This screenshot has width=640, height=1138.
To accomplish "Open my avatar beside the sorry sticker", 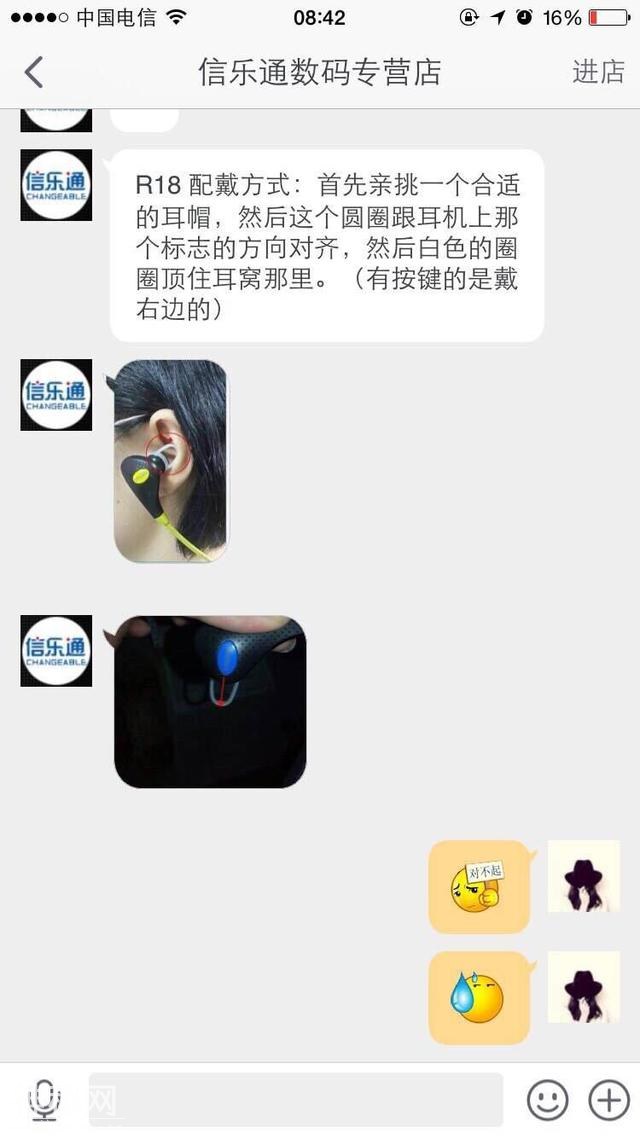I will [583, 876].
